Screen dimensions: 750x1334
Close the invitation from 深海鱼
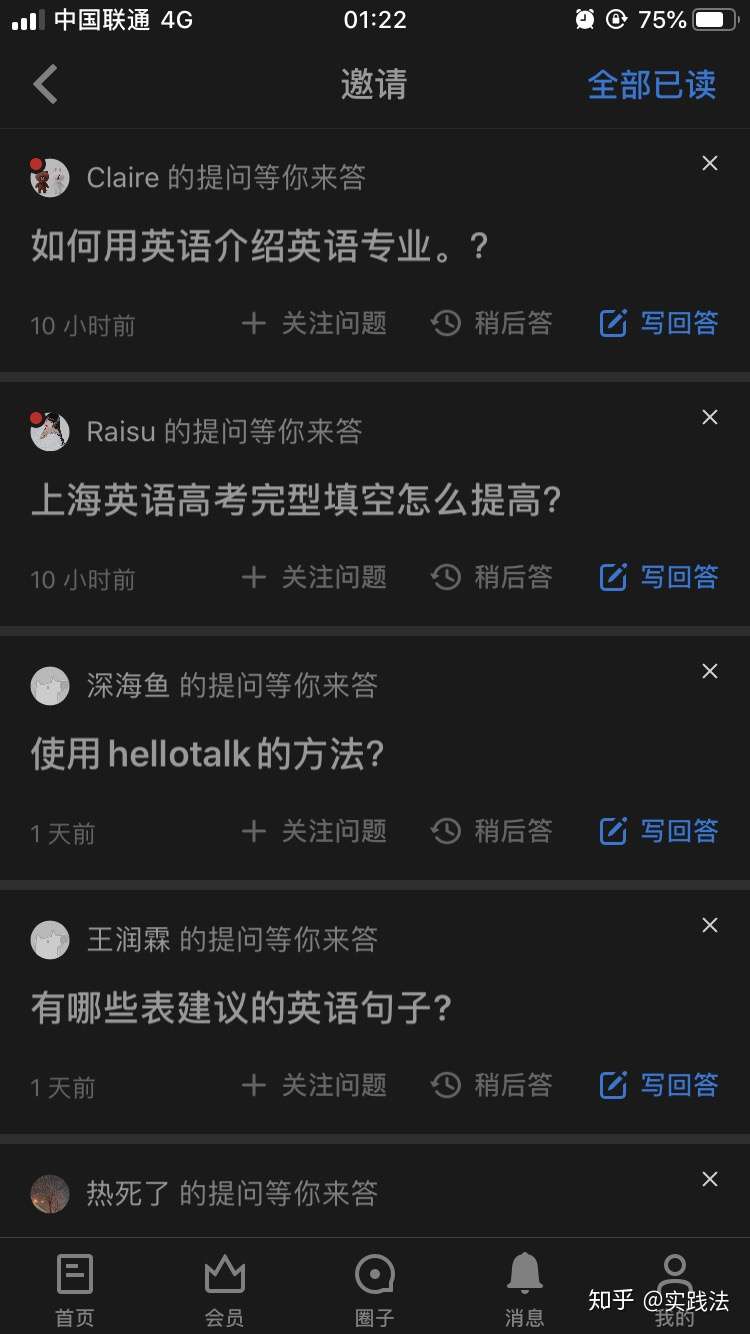pos(710,672)
